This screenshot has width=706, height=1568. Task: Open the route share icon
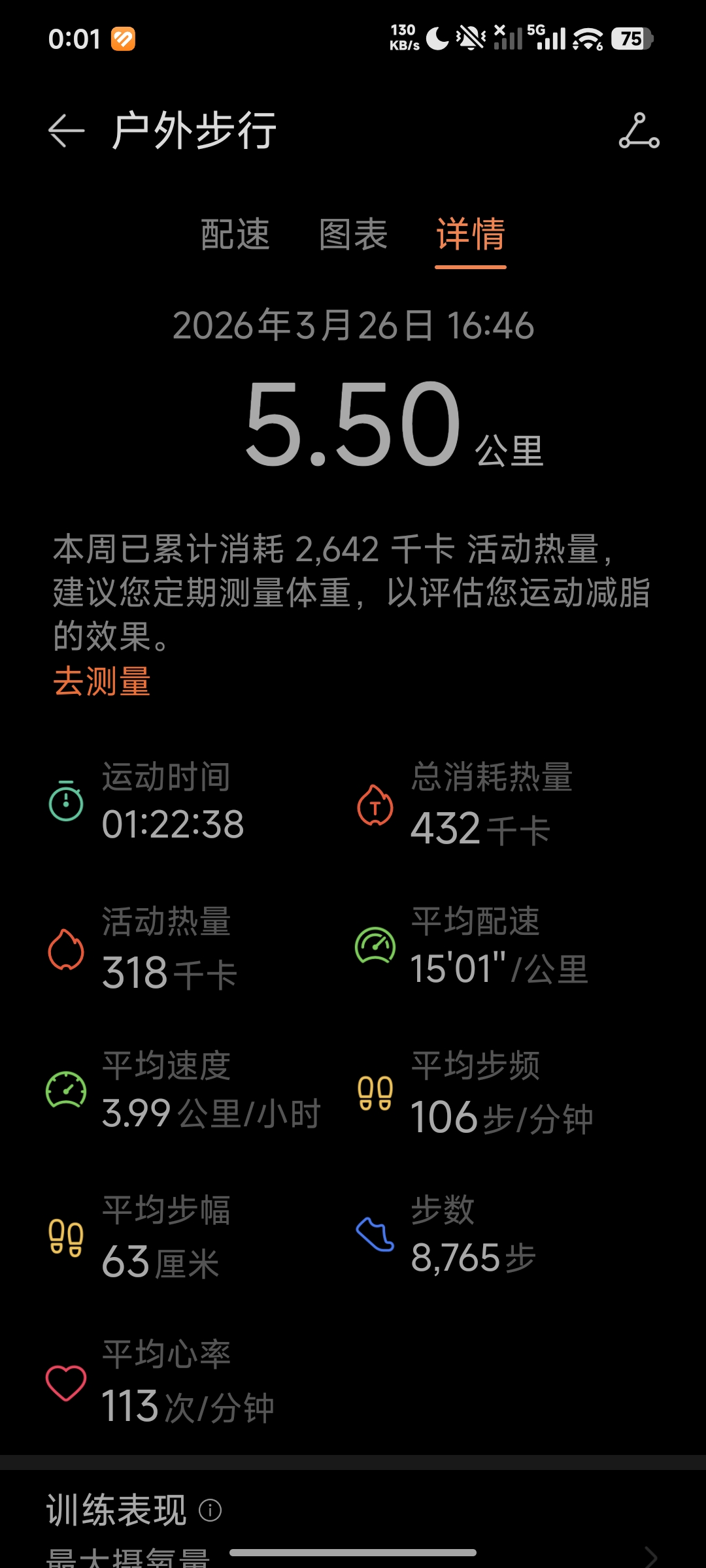[x=639, y=131]
